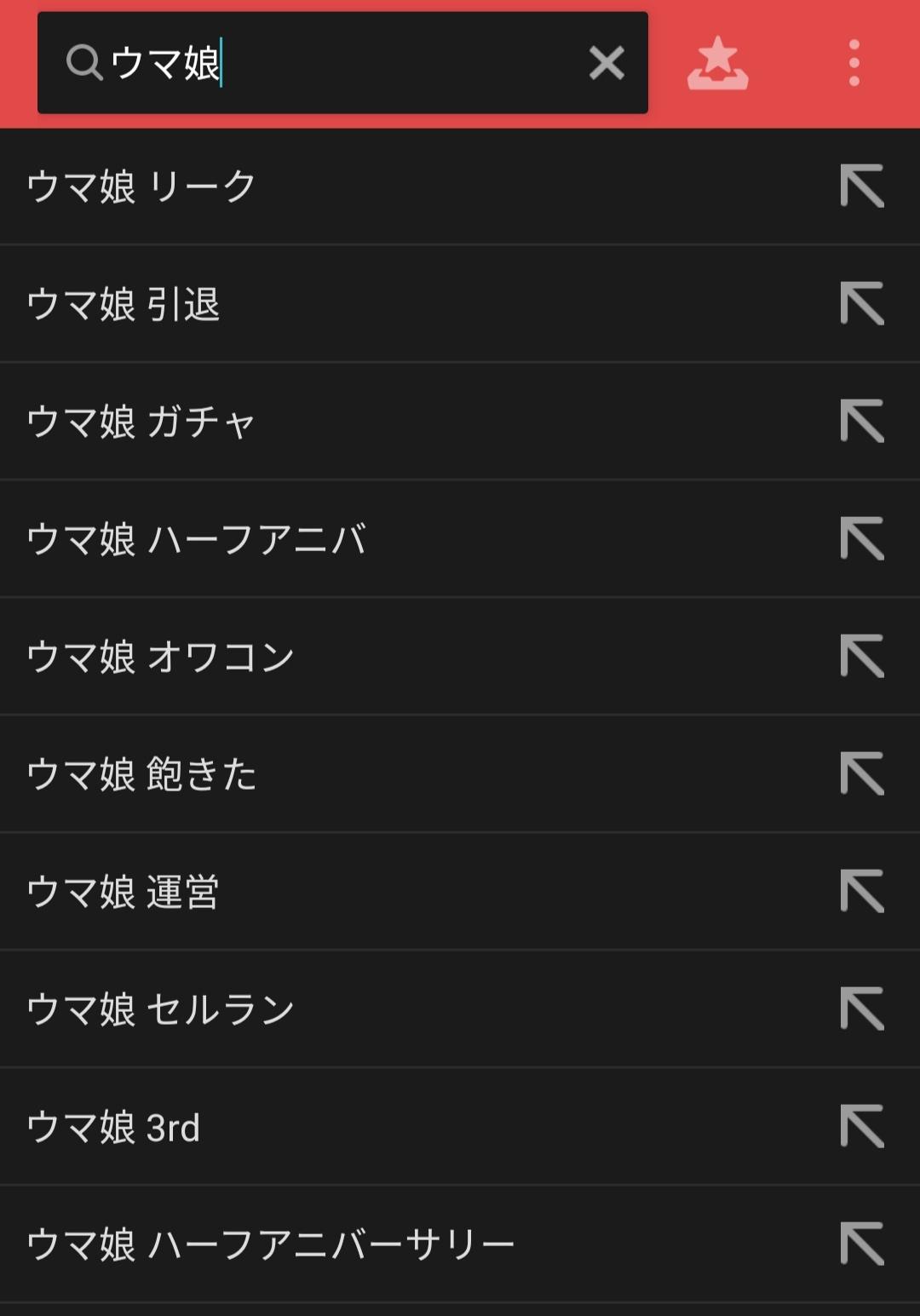Tap the search field containing ウマ娘
This screenshot has width=920, height=1316.
click(341, 63)
